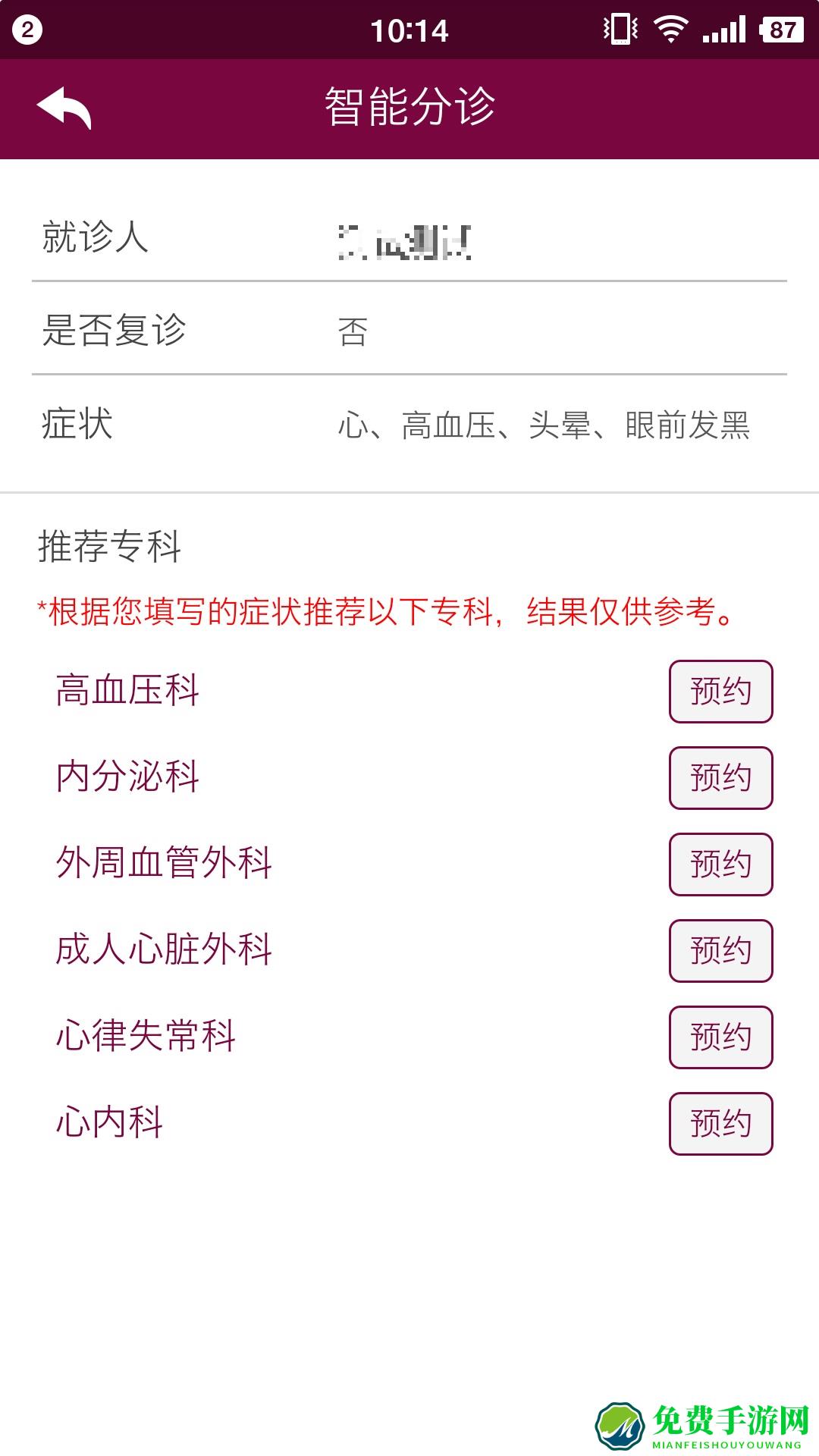Select the 智能分诊 title bar

coord(409,108)
